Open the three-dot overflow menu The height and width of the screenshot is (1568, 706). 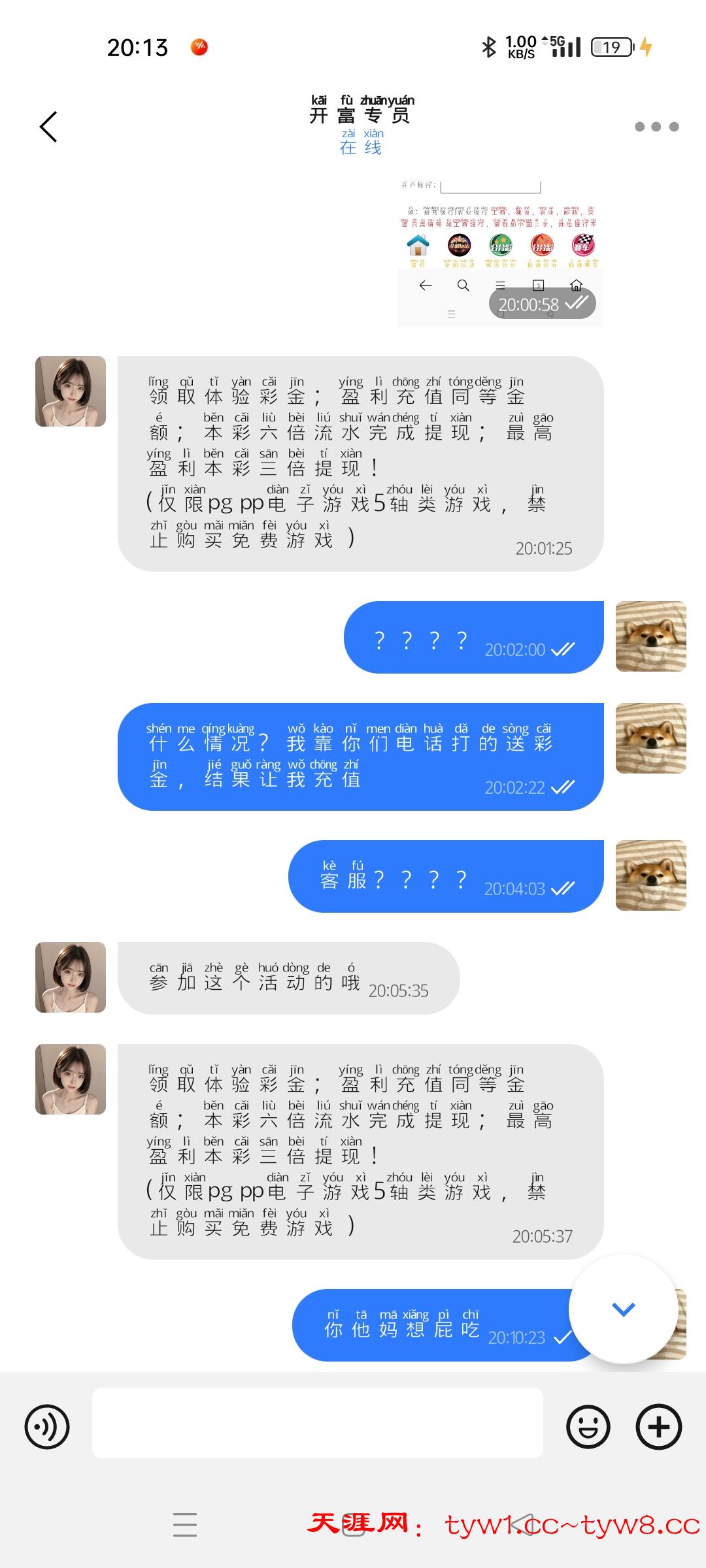pyautogui.click(x=656, y=127)
